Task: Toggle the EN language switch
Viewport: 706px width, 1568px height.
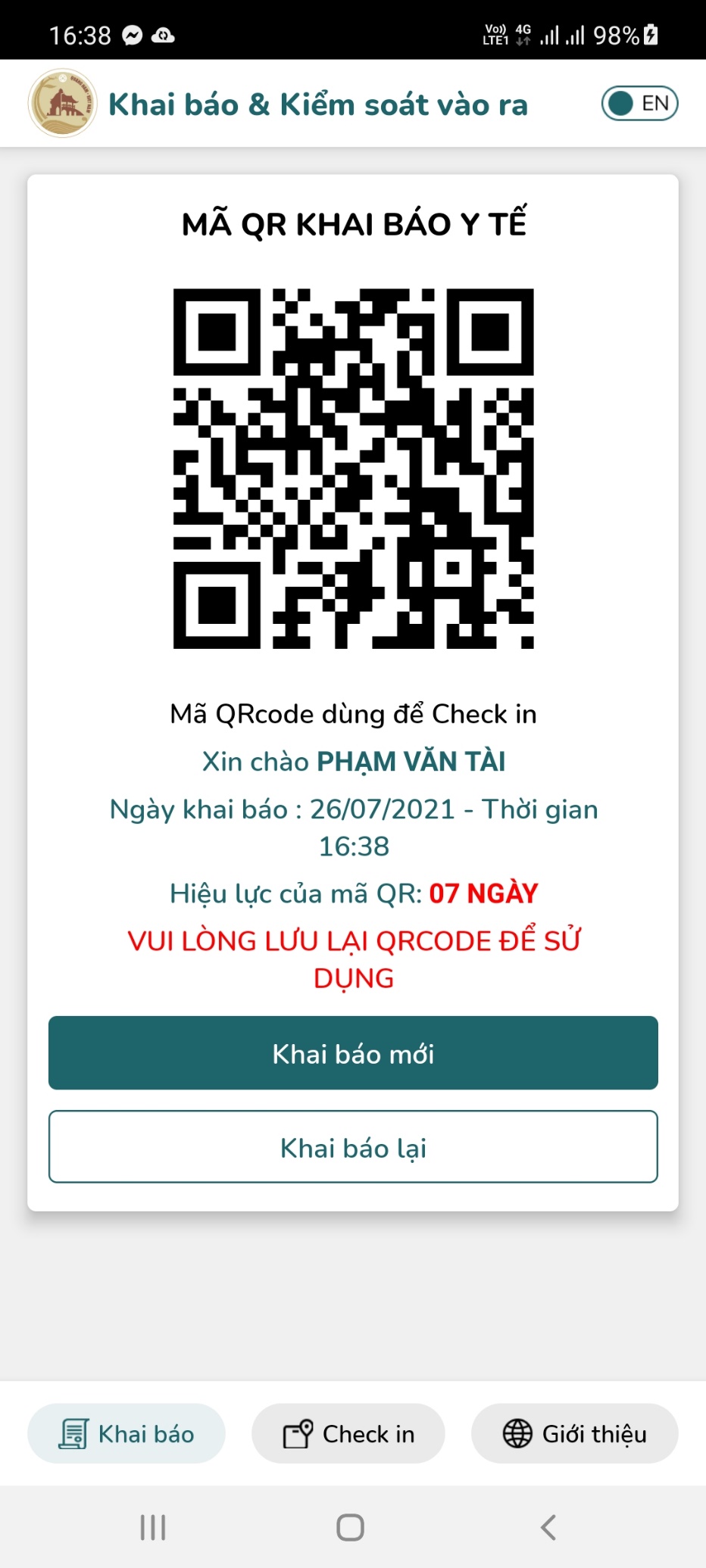Action: pos(639,104)
